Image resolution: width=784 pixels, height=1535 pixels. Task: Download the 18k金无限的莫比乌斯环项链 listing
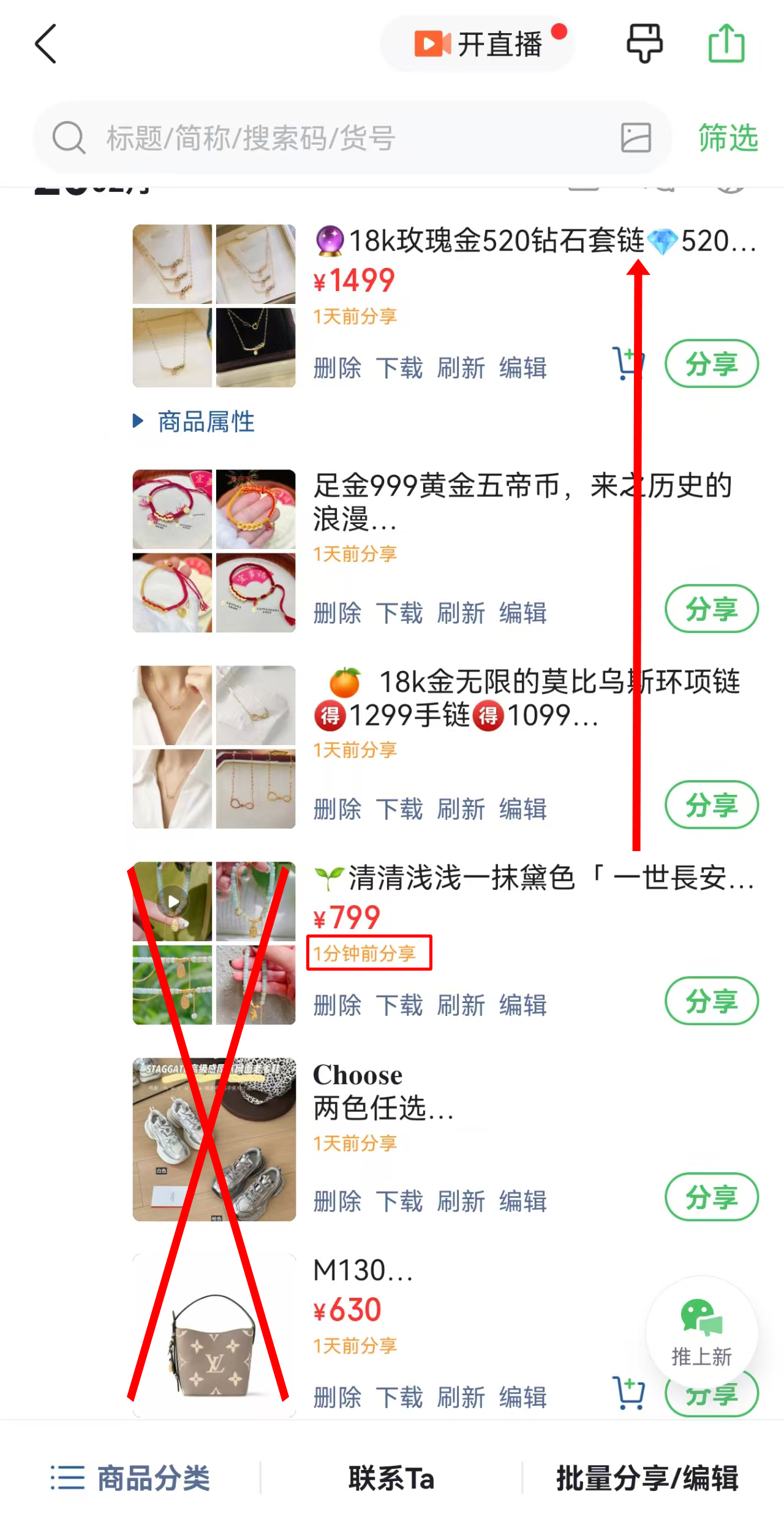399,809
